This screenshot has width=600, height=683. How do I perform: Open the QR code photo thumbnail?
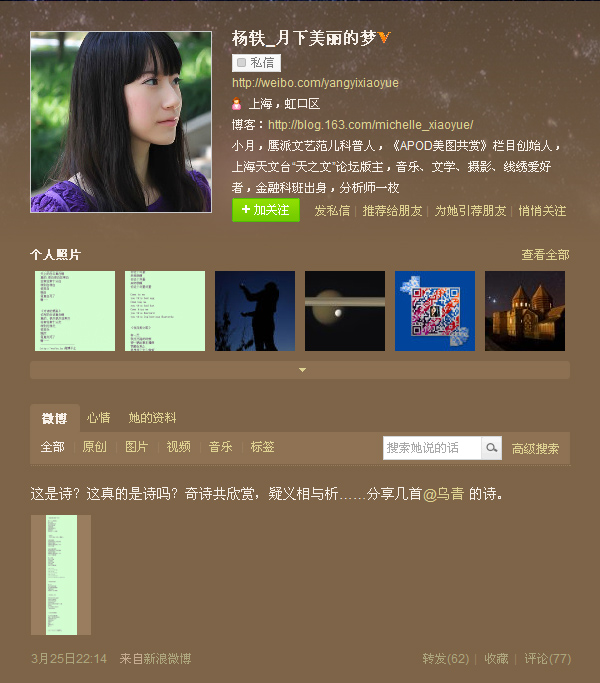pyautogui.click(x=435, y=311)
